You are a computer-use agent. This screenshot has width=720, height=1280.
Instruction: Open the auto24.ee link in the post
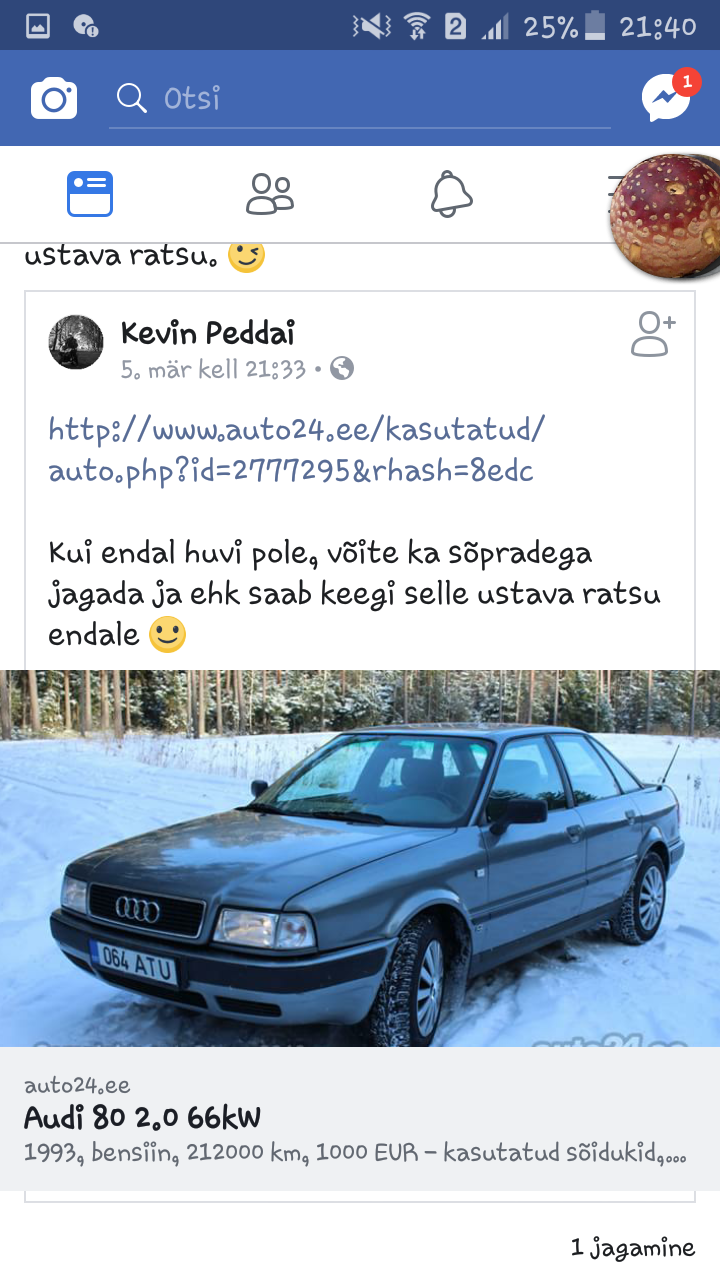click(x=297, y=449)
